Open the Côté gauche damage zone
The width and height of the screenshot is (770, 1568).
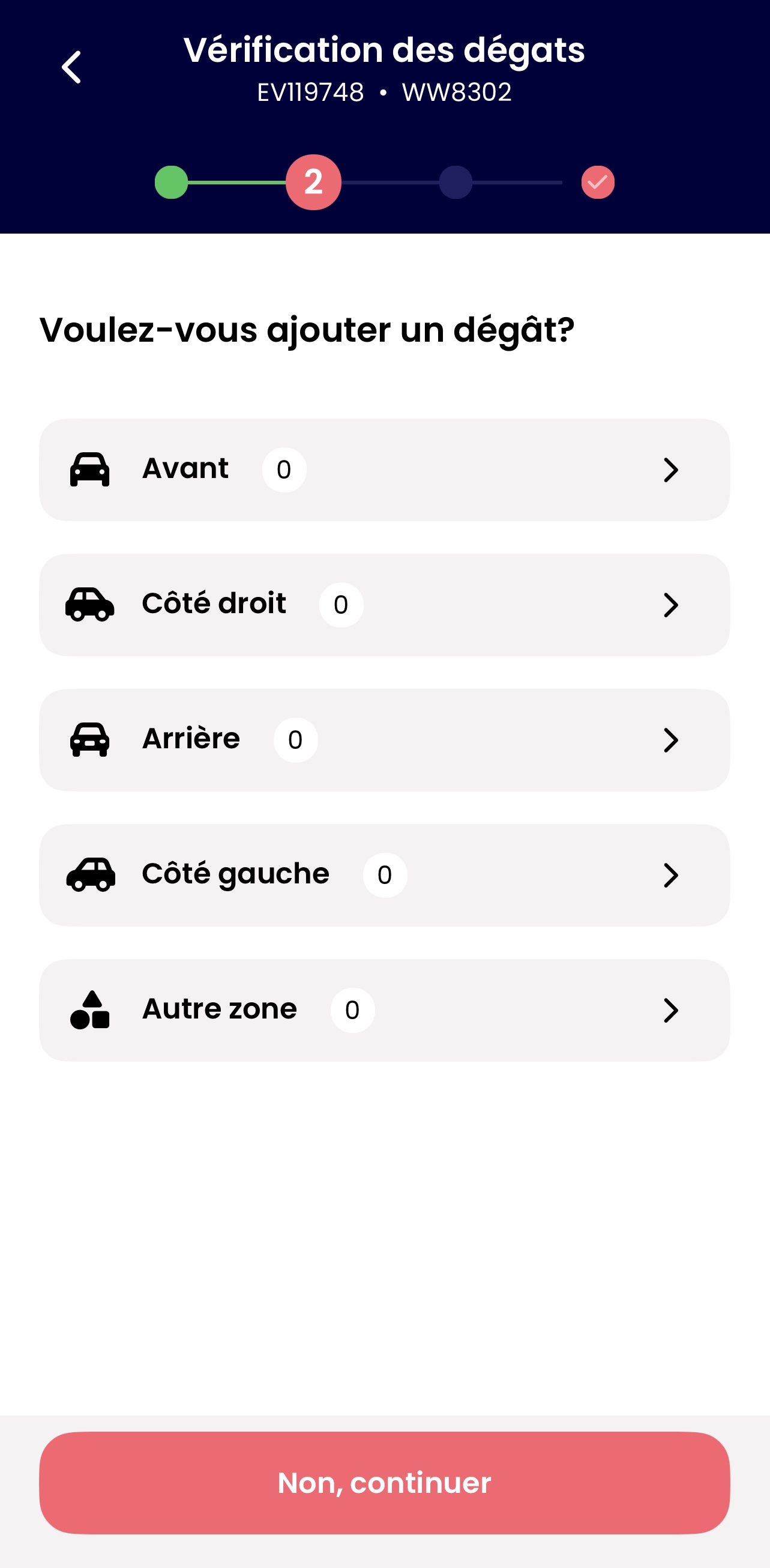(x=383, y=876)
